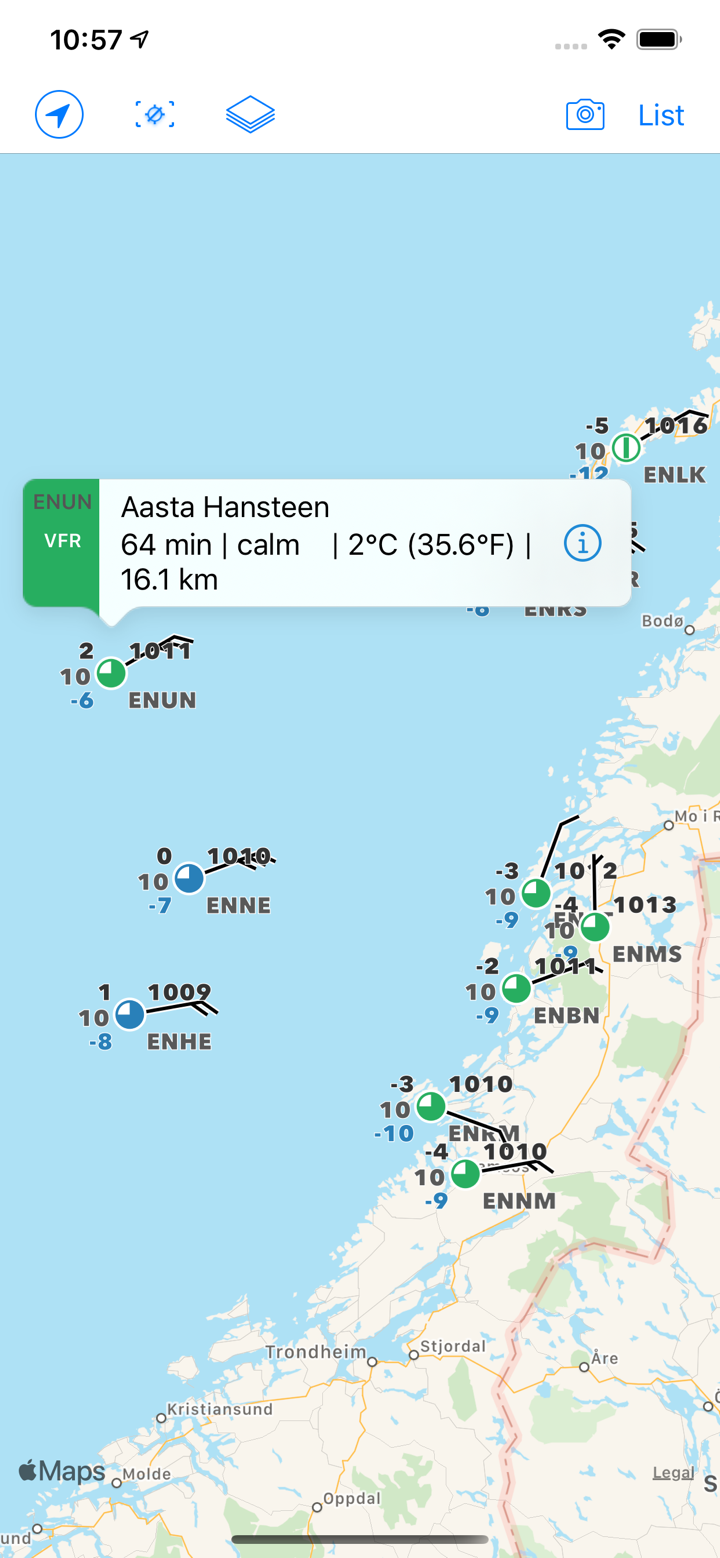Tap the Aasta Hansteen callout bubble
Viewport: 720px width, 1558px height.
(x=330, y=544)
